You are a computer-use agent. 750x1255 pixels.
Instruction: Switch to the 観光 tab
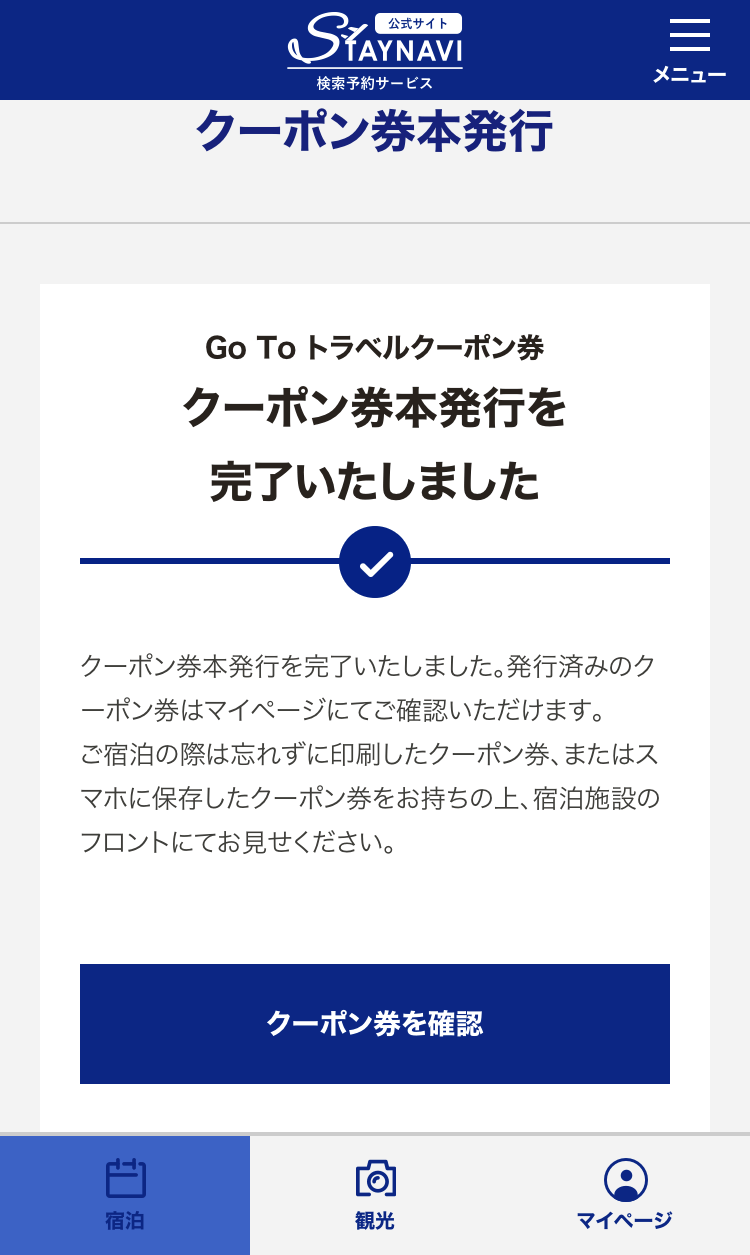(x=375, y=1194)
